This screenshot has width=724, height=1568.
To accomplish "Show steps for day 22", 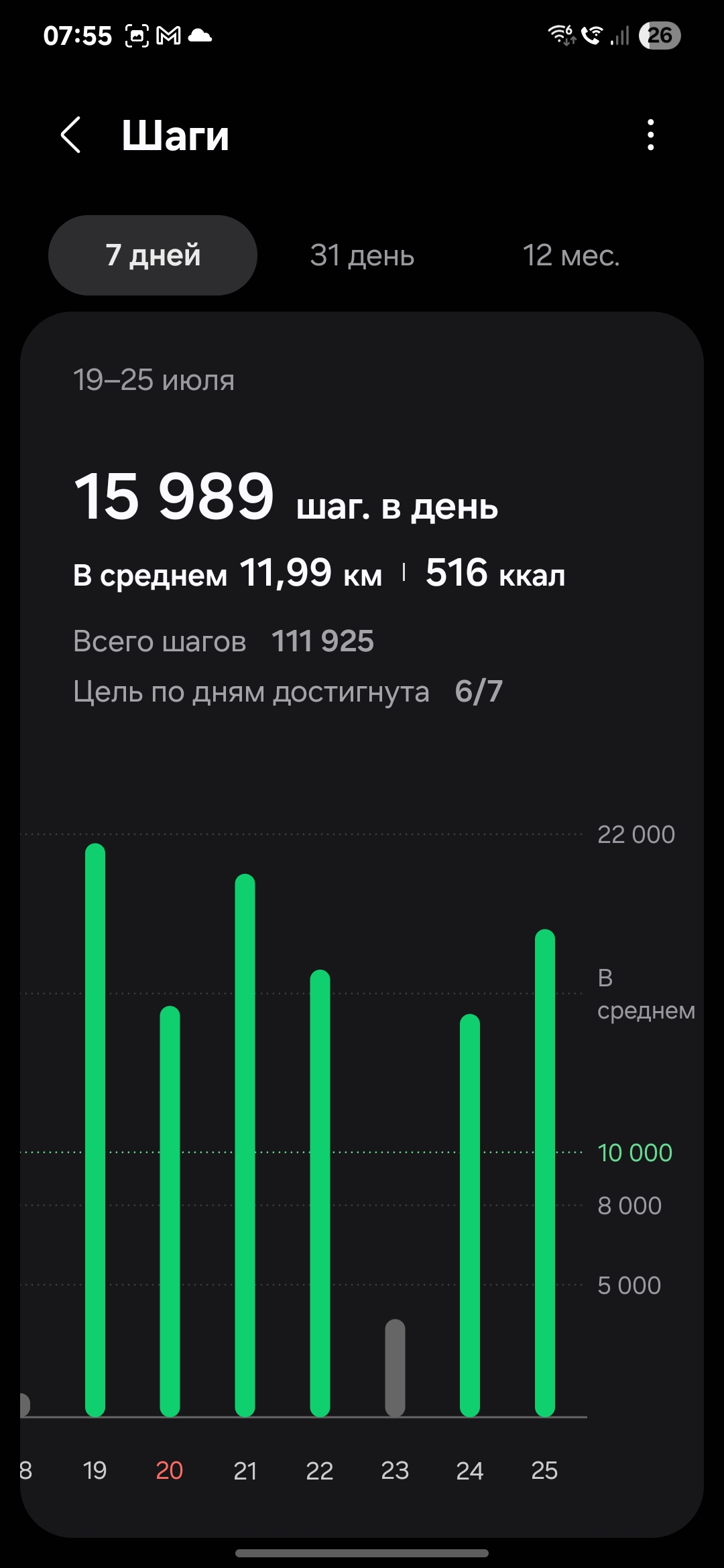I will coord(320,1193).
